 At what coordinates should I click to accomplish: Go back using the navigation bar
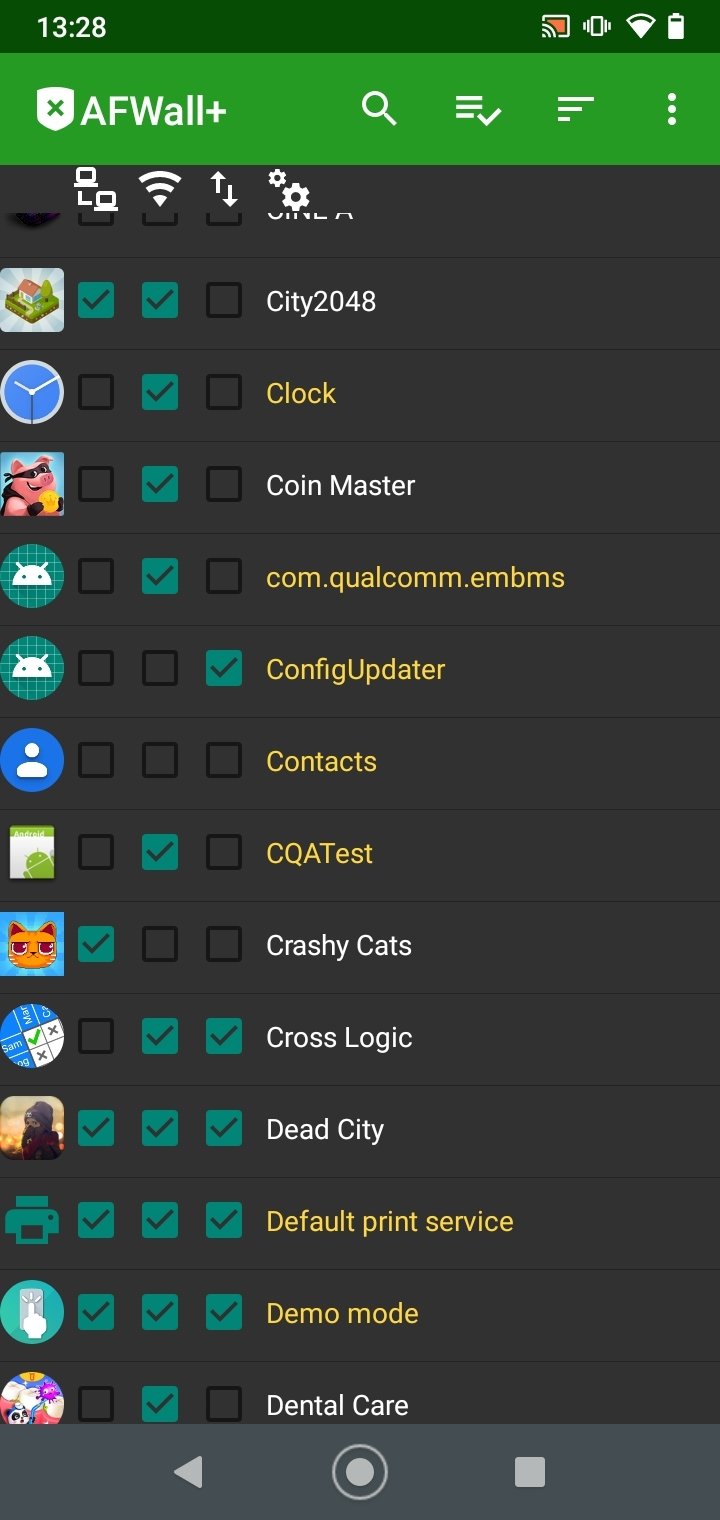[x=188, y=1472]
